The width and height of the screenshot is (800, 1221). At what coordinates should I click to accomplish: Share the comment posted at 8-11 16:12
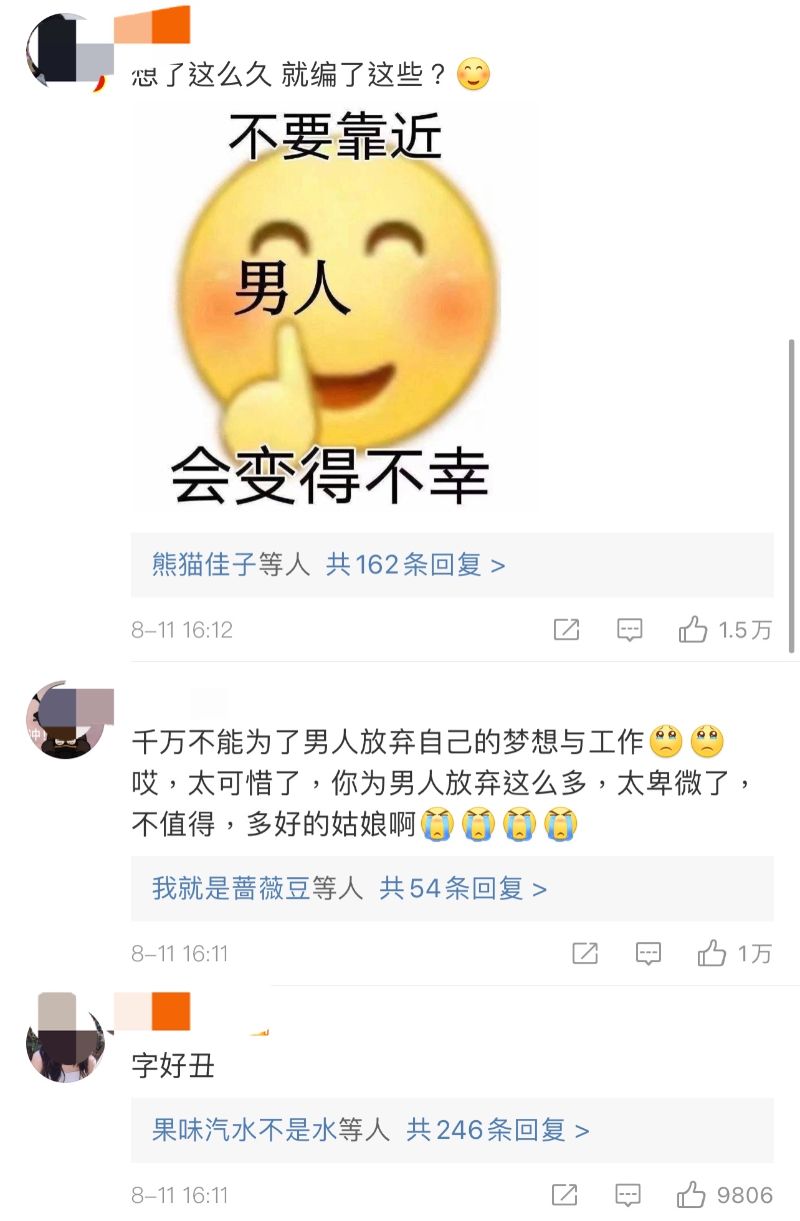pyautogui.click(x=566, y=630)
